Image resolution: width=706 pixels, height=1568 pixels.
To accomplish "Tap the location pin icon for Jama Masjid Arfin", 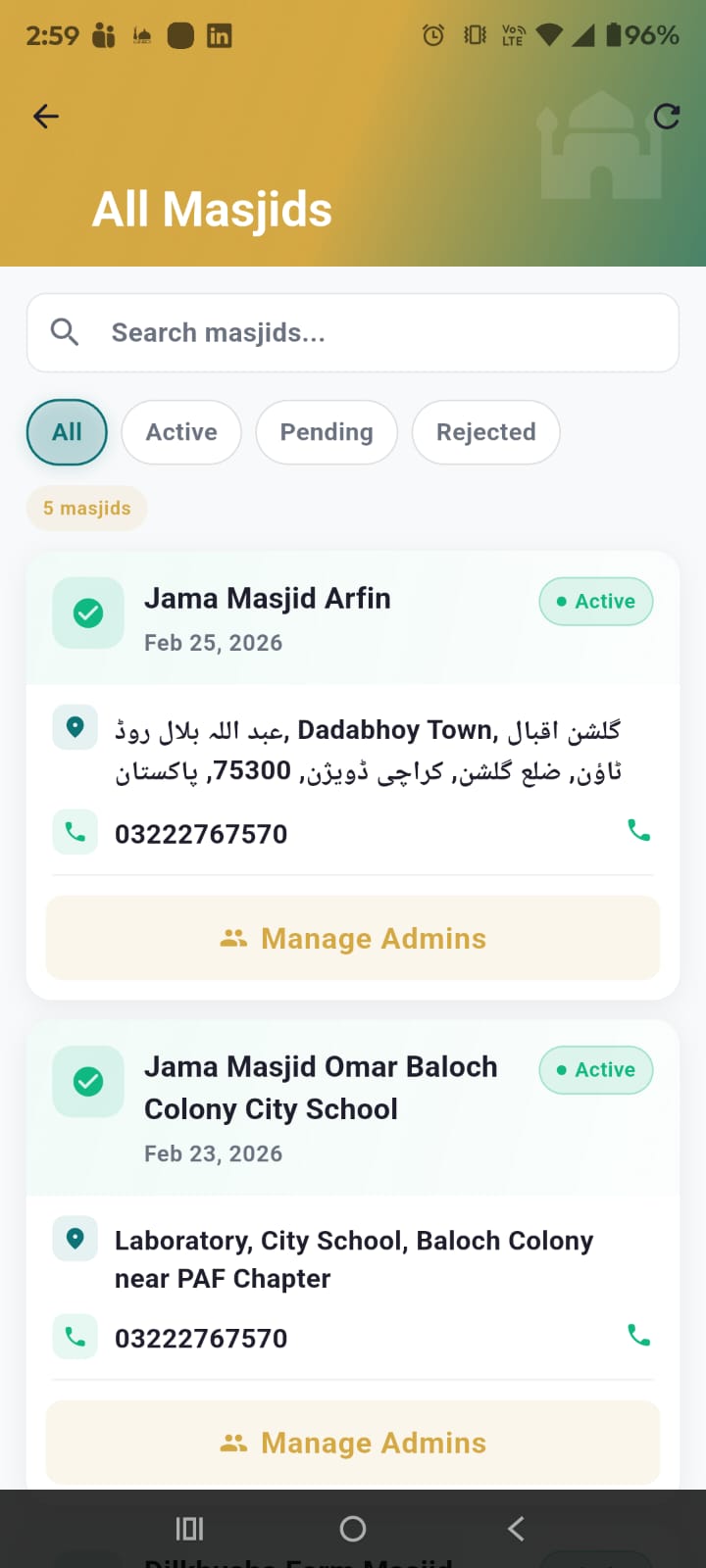I will [x=75, y=727].
